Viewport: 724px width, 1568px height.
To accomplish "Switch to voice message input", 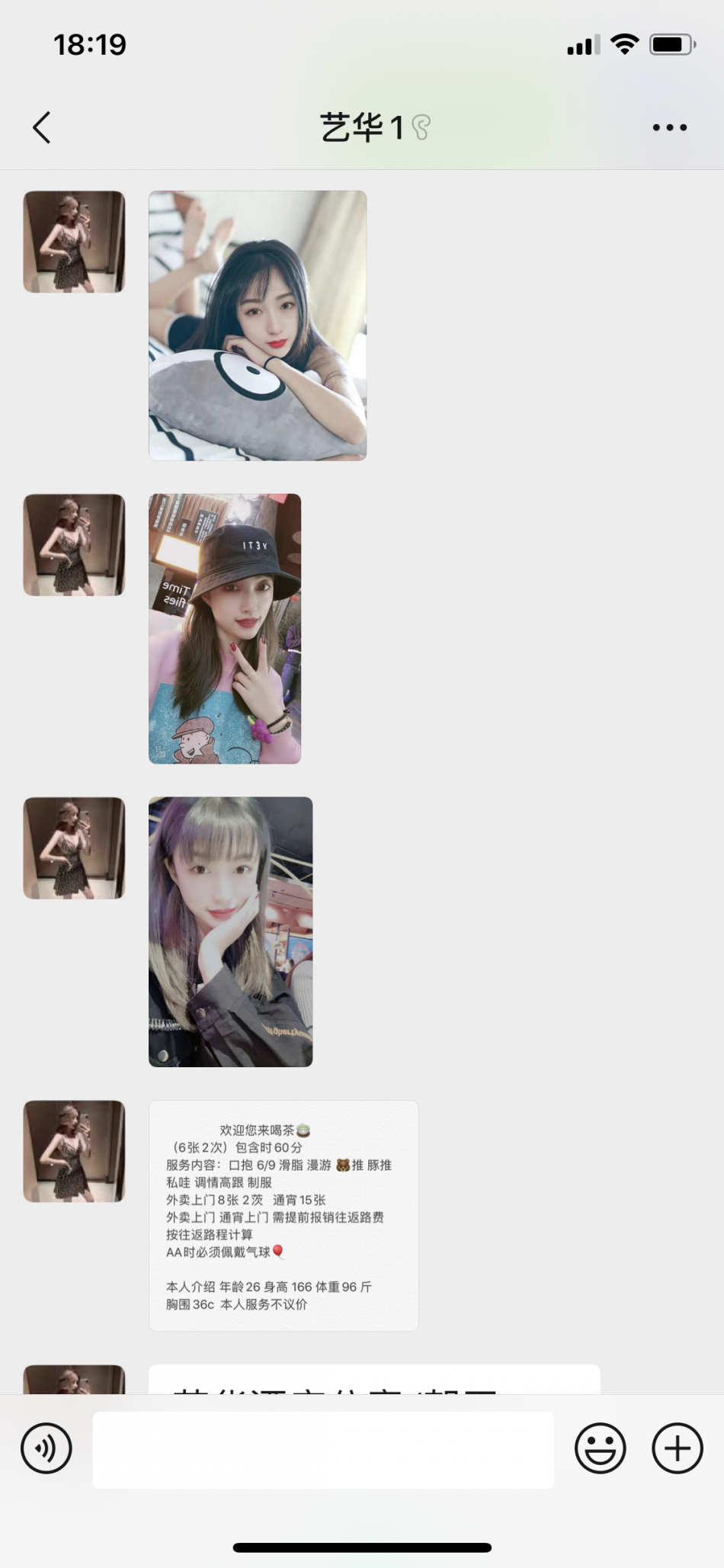I will click(x=46, y=1448).
